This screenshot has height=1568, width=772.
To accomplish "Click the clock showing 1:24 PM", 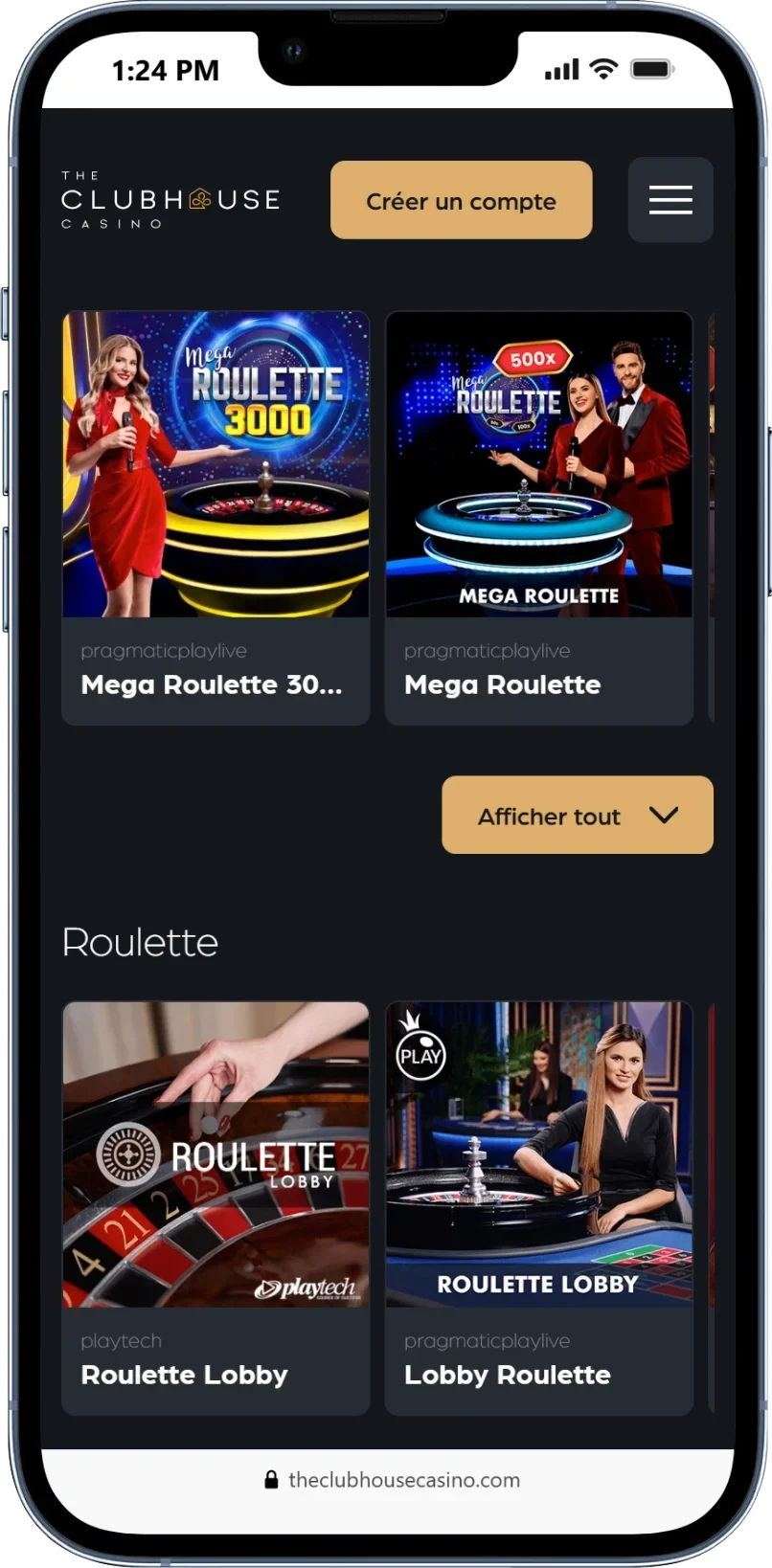I will tap(167, 70).
